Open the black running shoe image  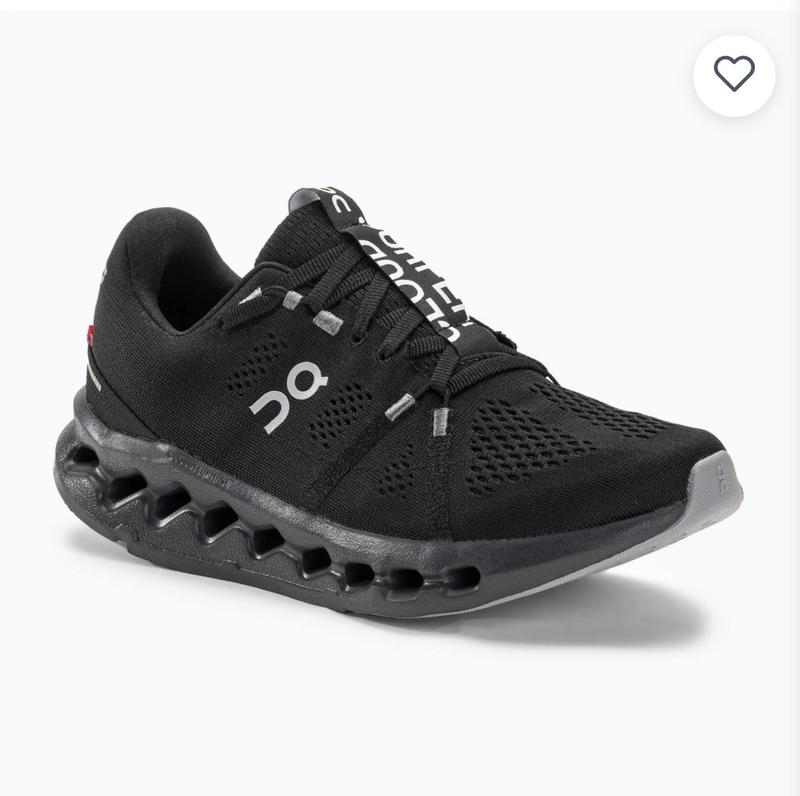[x=398, y=403]
